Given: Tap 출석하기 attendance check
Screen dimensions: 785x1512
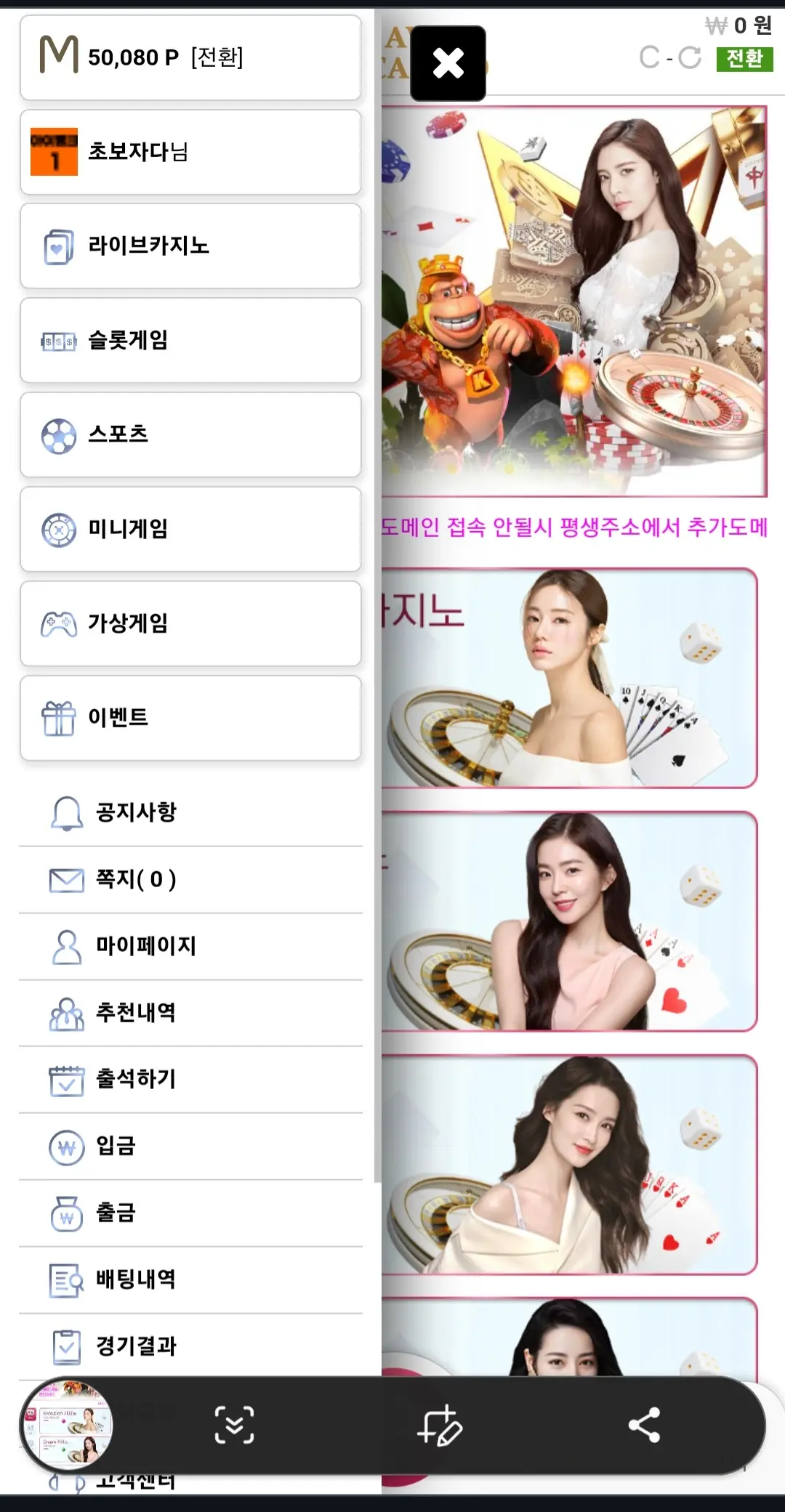Looking at the screenshot, I should (190, 1080).
